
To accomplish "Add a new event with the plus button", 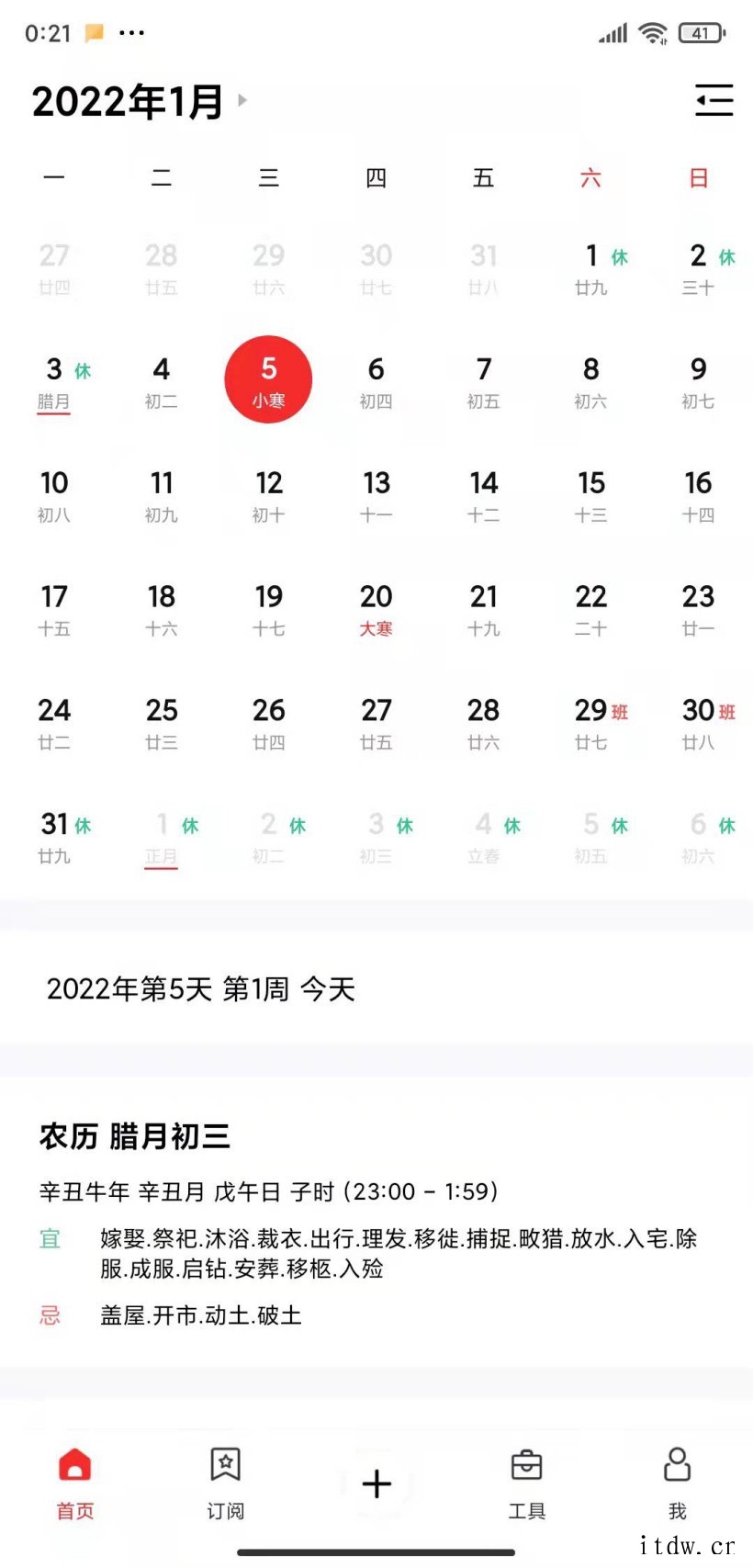I will 376,1483.
